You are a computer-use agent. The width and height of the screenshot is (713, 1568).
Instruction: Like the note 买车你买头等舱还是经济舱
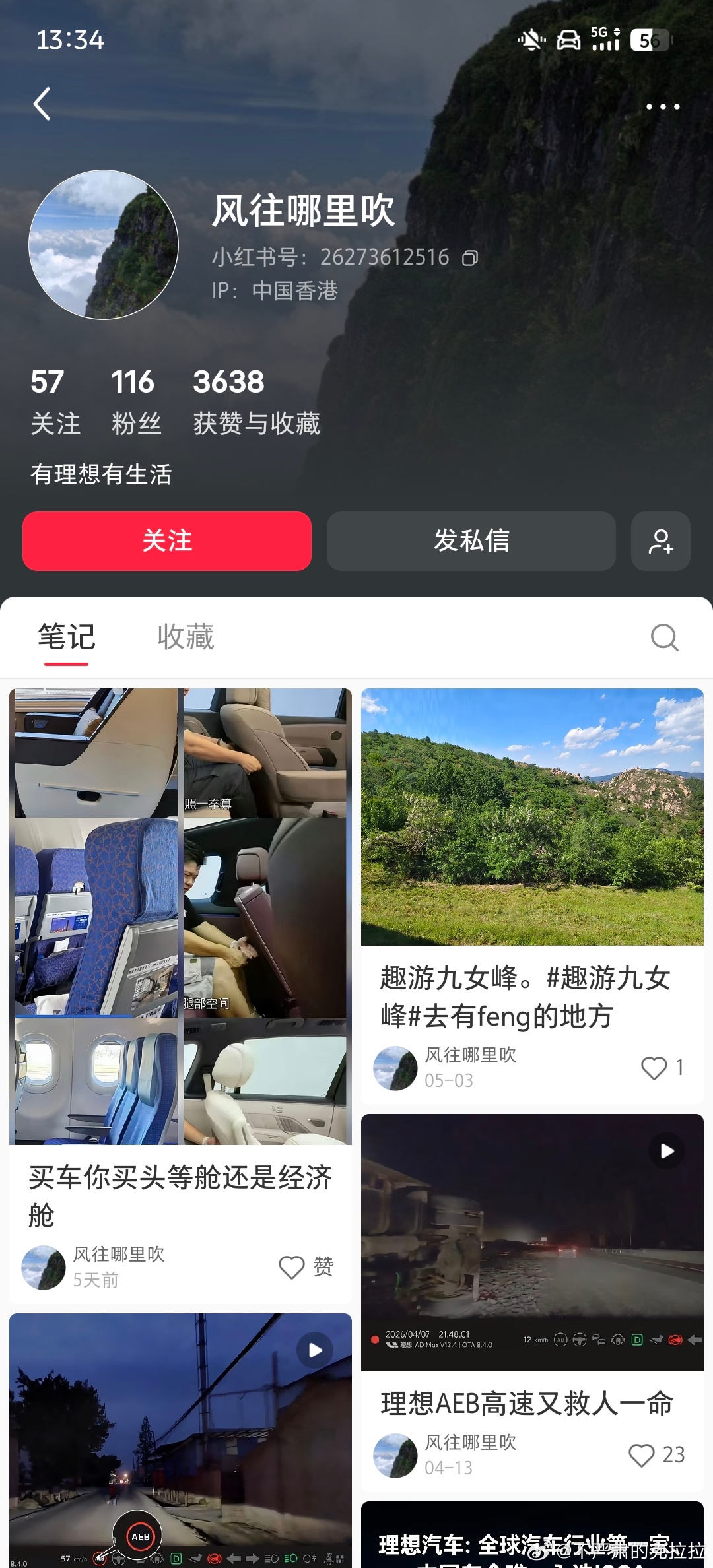click(306, 1267)
